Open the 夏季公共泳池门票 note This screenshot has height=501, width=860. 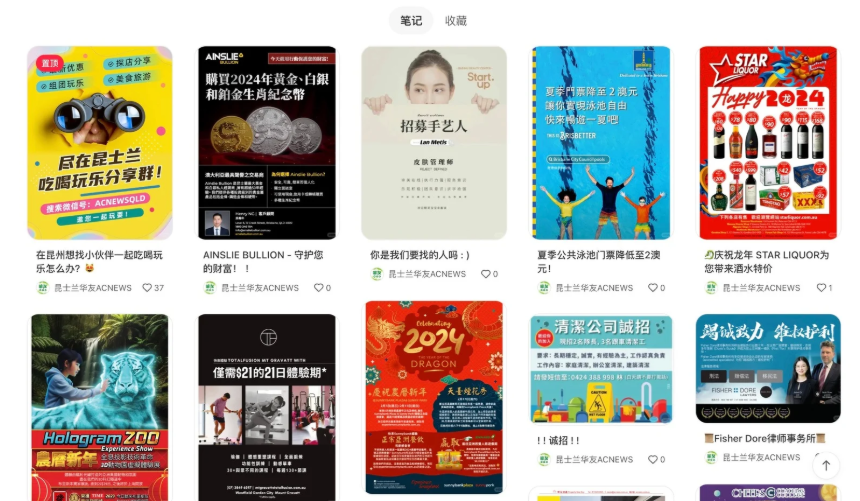(x=600, y=143)
